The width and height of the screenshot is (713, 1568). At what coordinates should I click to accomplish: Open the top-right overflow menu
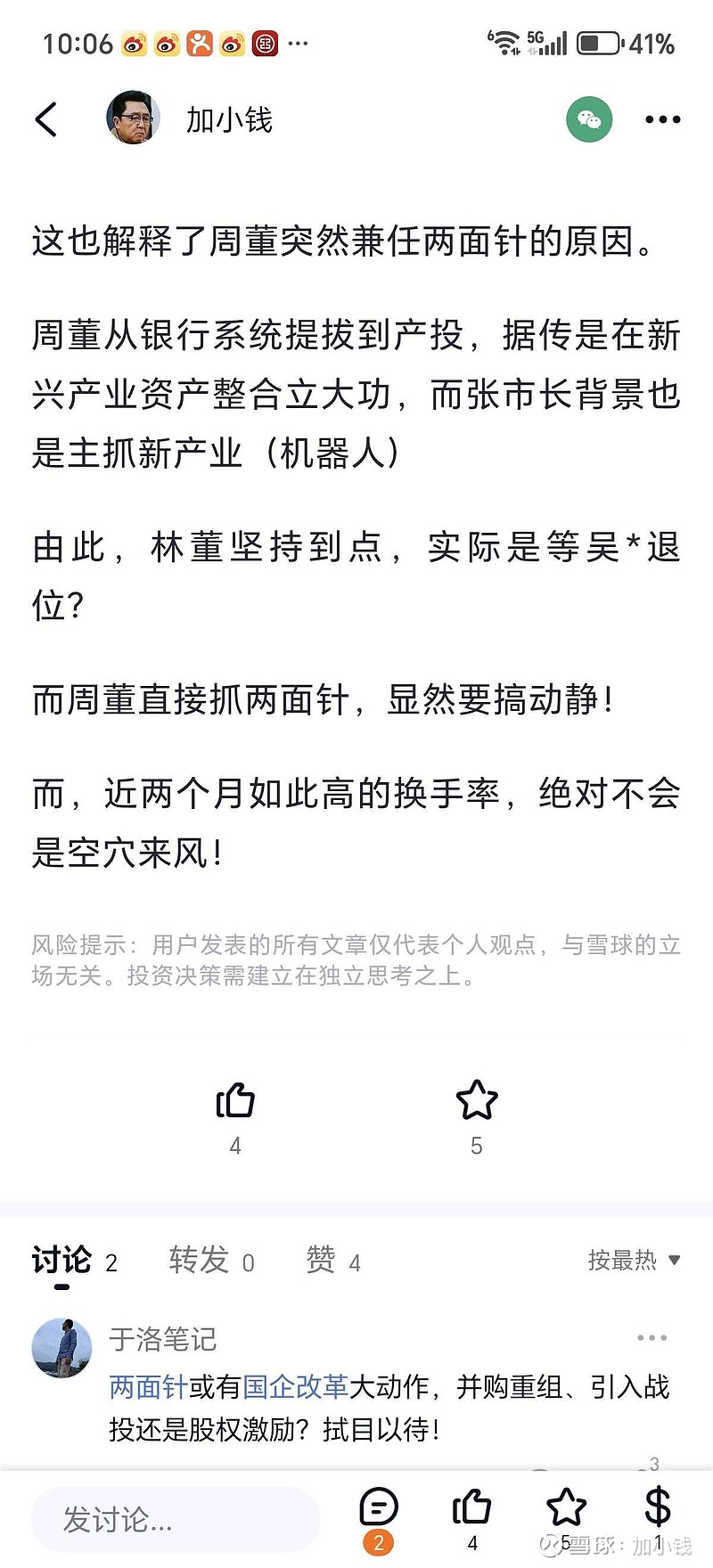[660, 118]
